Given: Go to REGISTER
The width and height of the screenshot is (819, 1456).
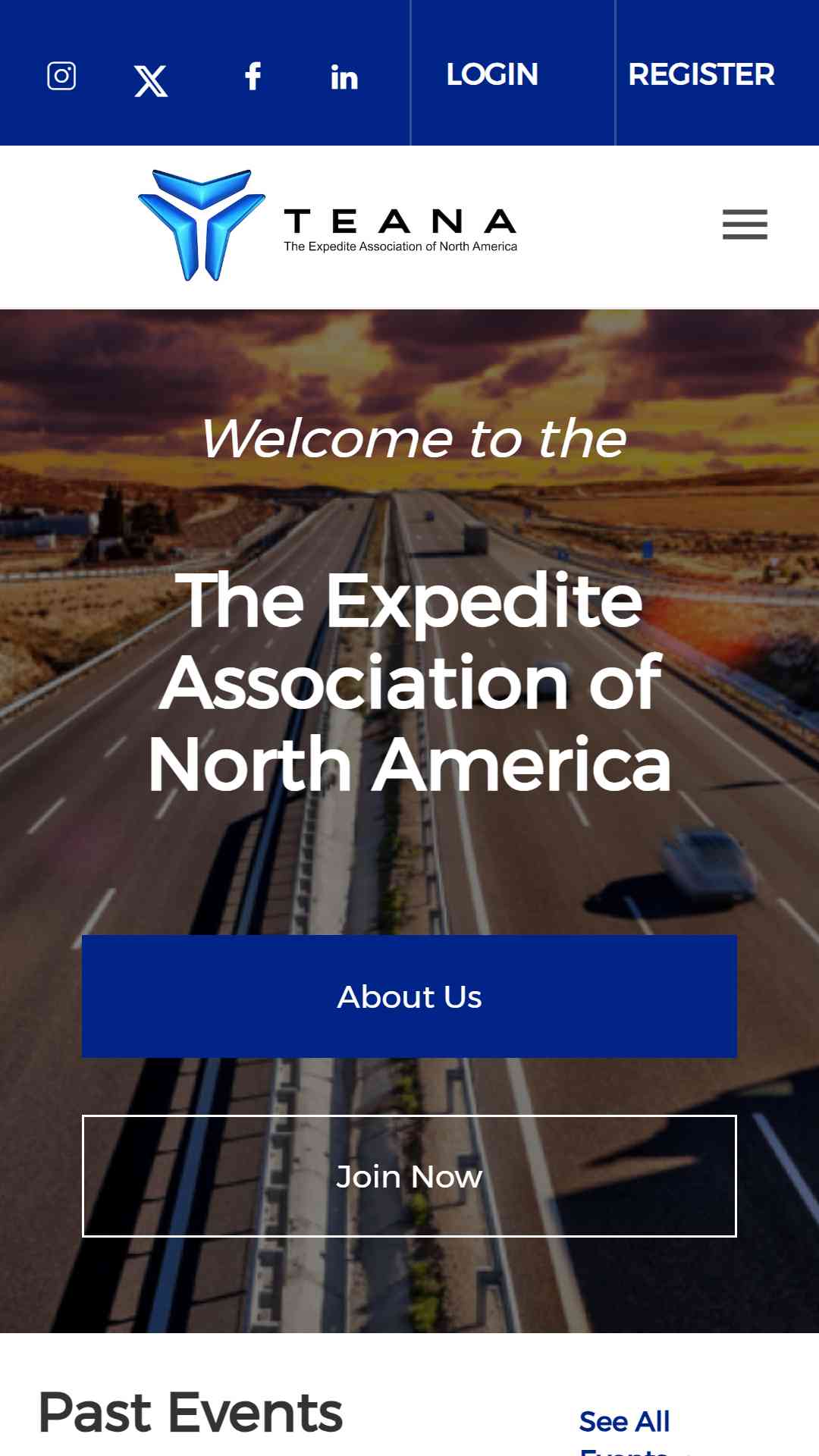Looking at the screenshot, I should tap(701, 74).
